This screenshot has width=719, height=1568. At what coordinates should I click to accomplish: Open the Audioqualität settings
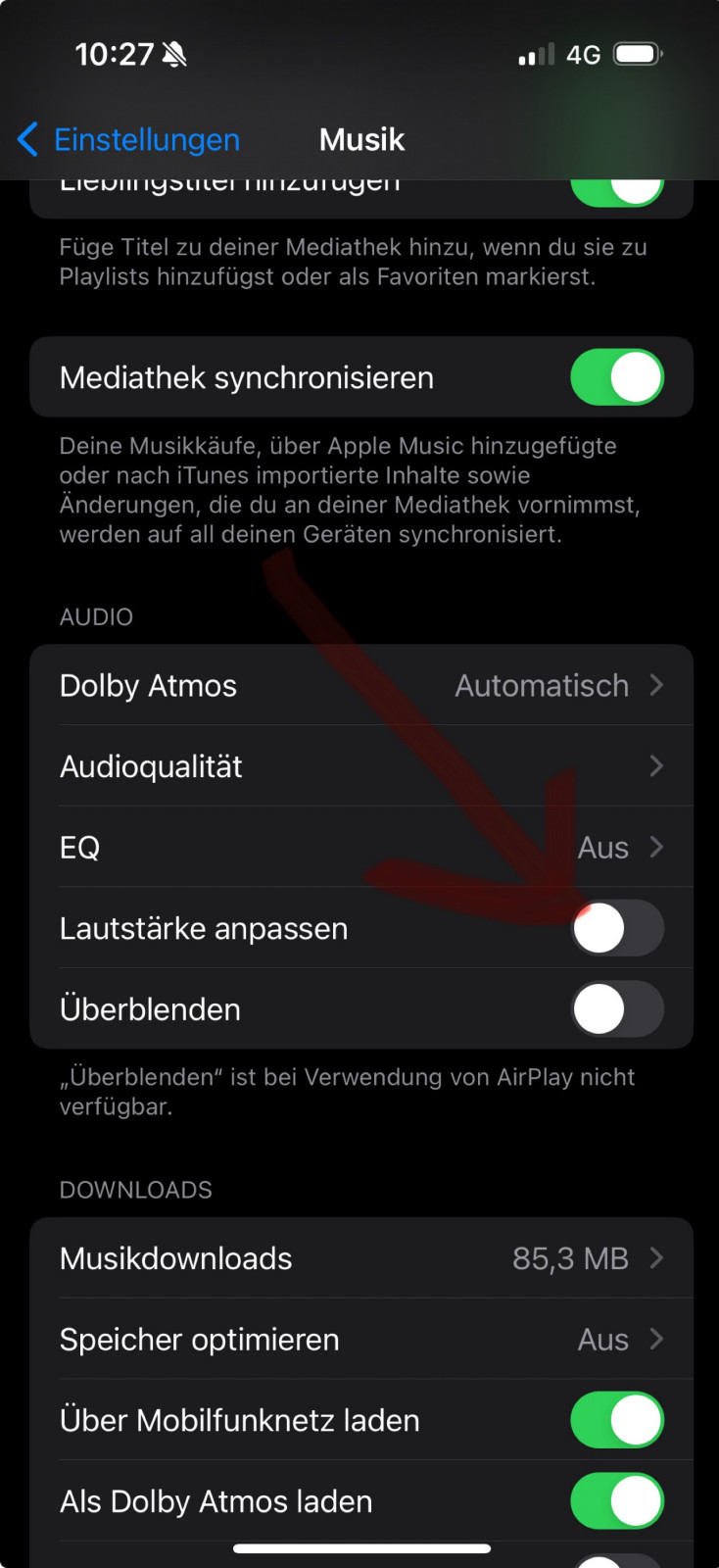point(359,766)
